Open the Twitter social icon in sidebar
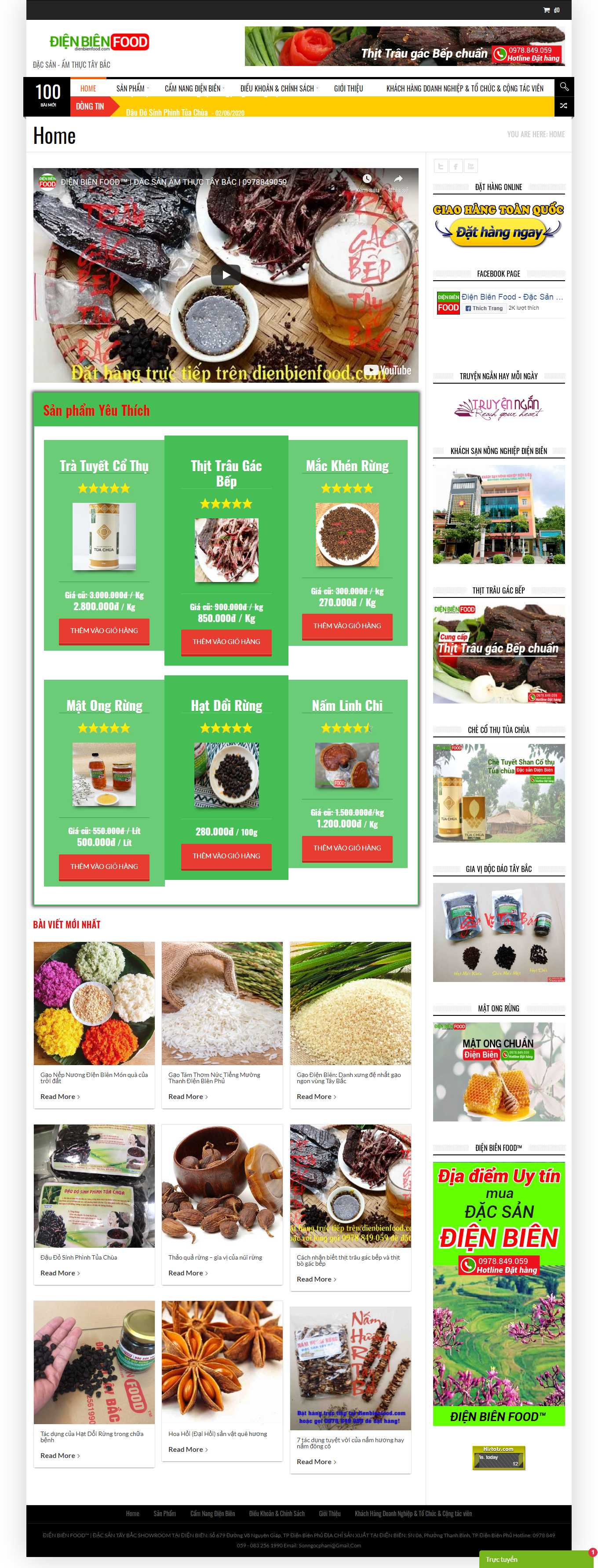 (441, 166)
